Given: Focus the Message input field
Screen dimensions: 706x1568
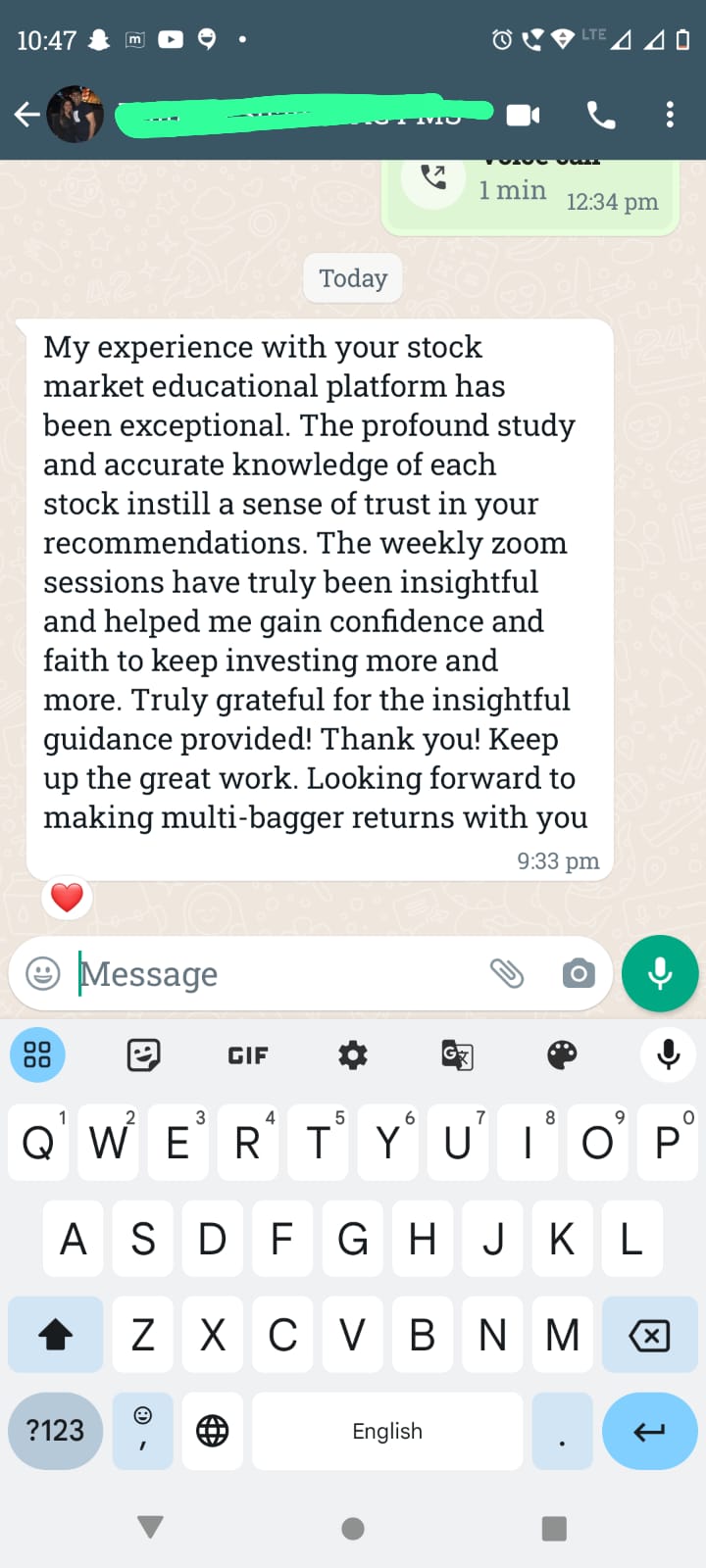Looking at the screenshot, I should pyautogui.click(x=275, y=973).
